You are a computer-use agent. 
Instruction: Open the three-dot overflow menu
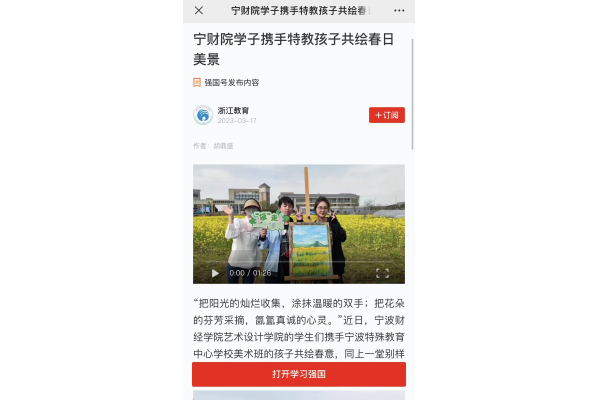(399, 10)
